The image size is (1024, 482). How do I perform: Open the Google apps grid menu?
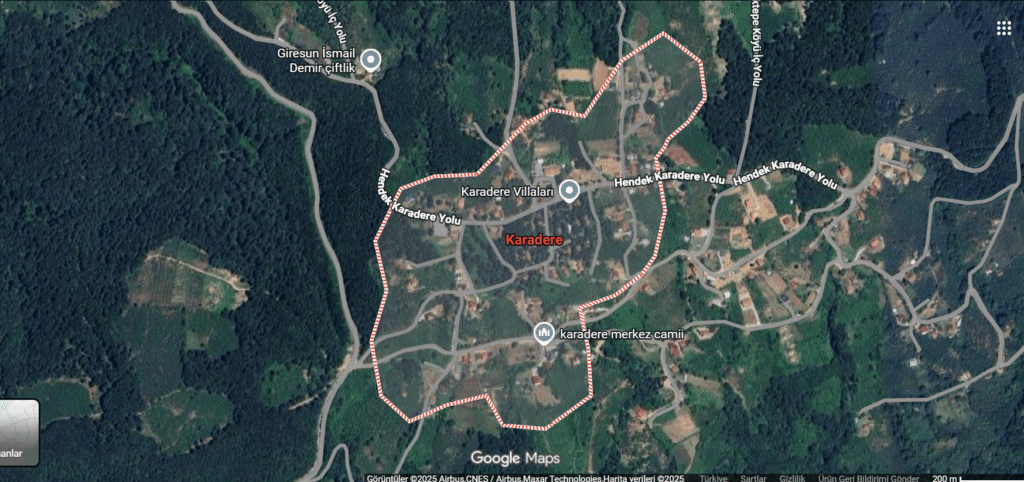click(x=1003, y=28)
